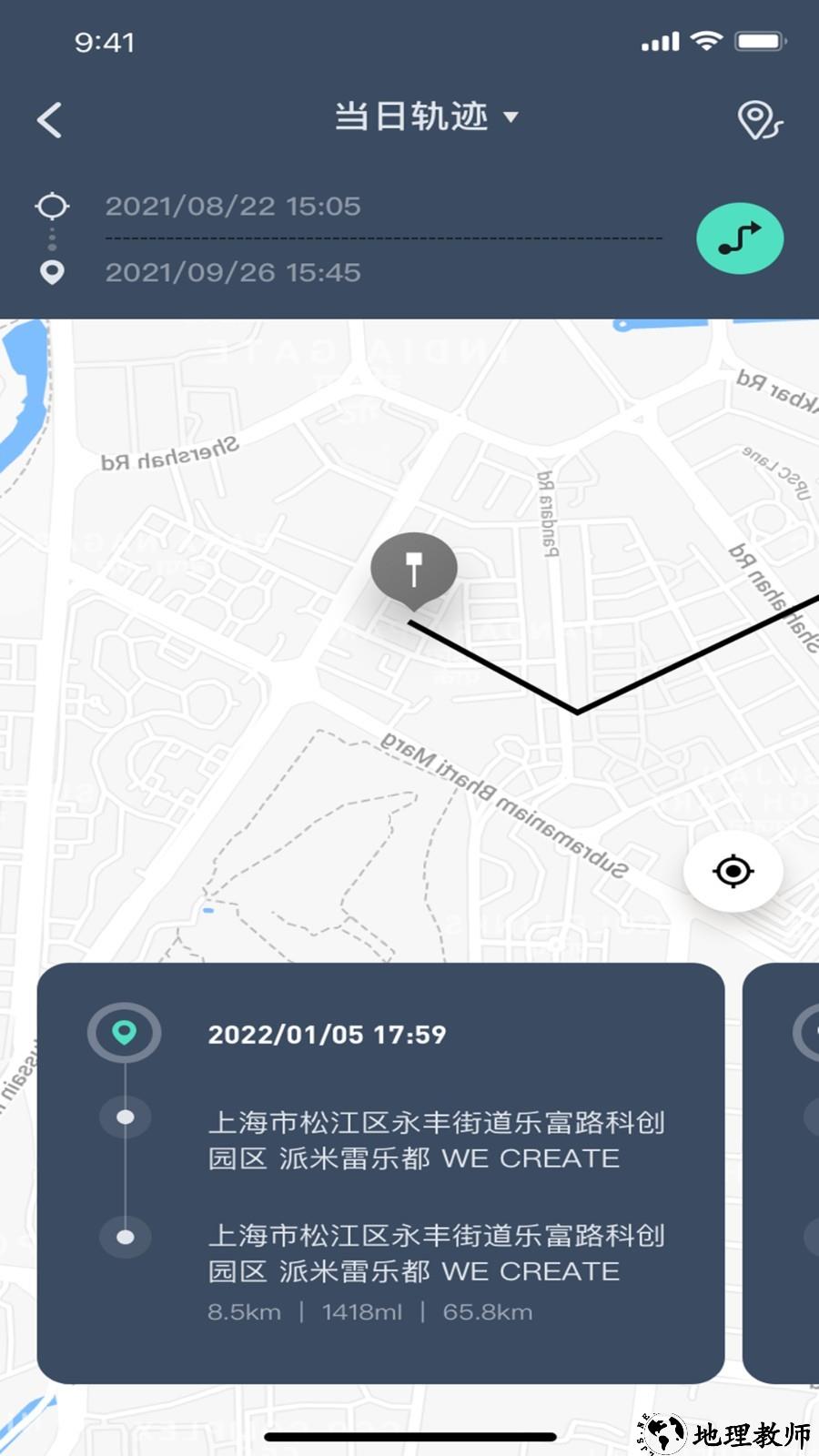Viewport: 819px width, 1456px height.
Task: Select the 2022/01/05 17:59 timestamp
Action: point(328,1034)
